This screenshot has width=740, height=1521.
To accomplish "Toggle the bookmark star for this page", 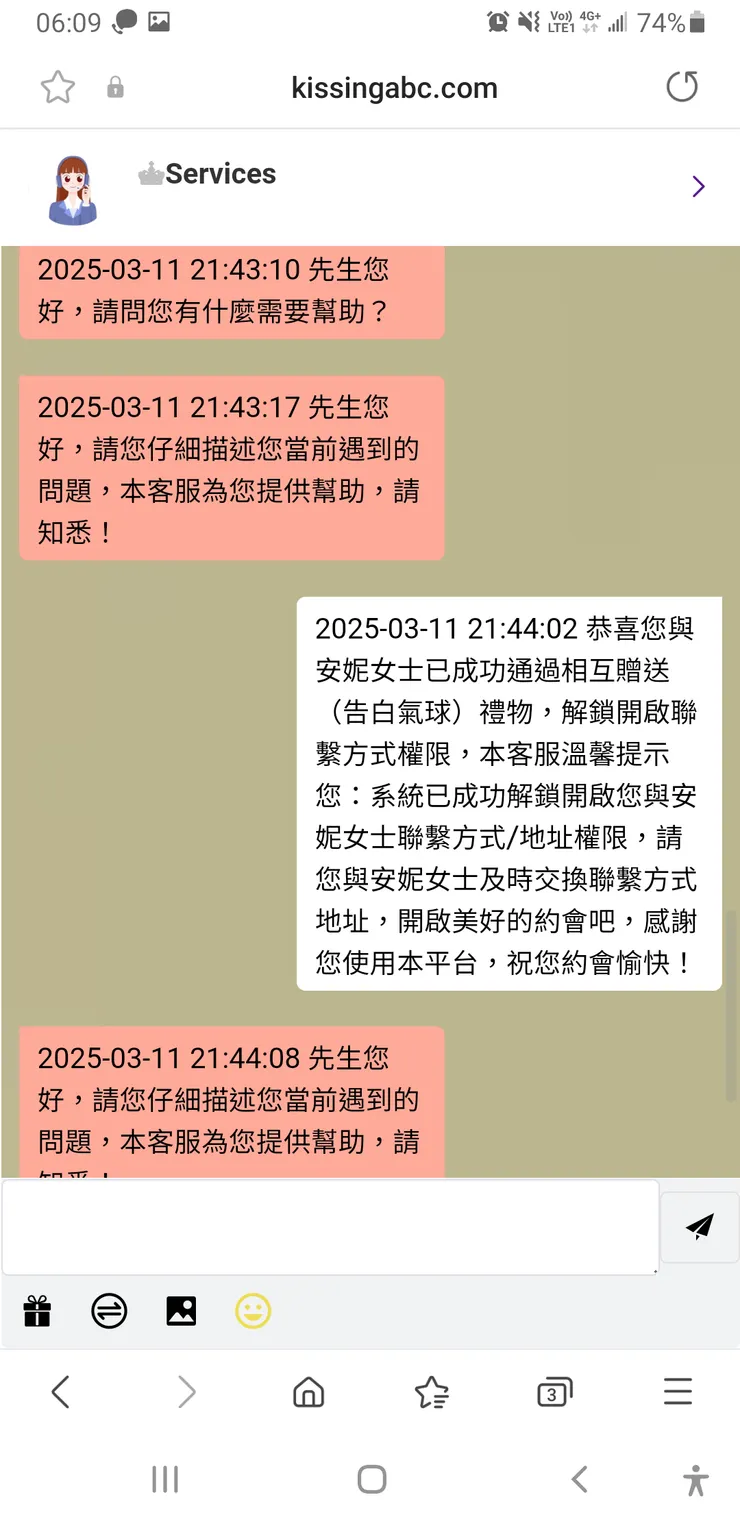I will (57, 87).
